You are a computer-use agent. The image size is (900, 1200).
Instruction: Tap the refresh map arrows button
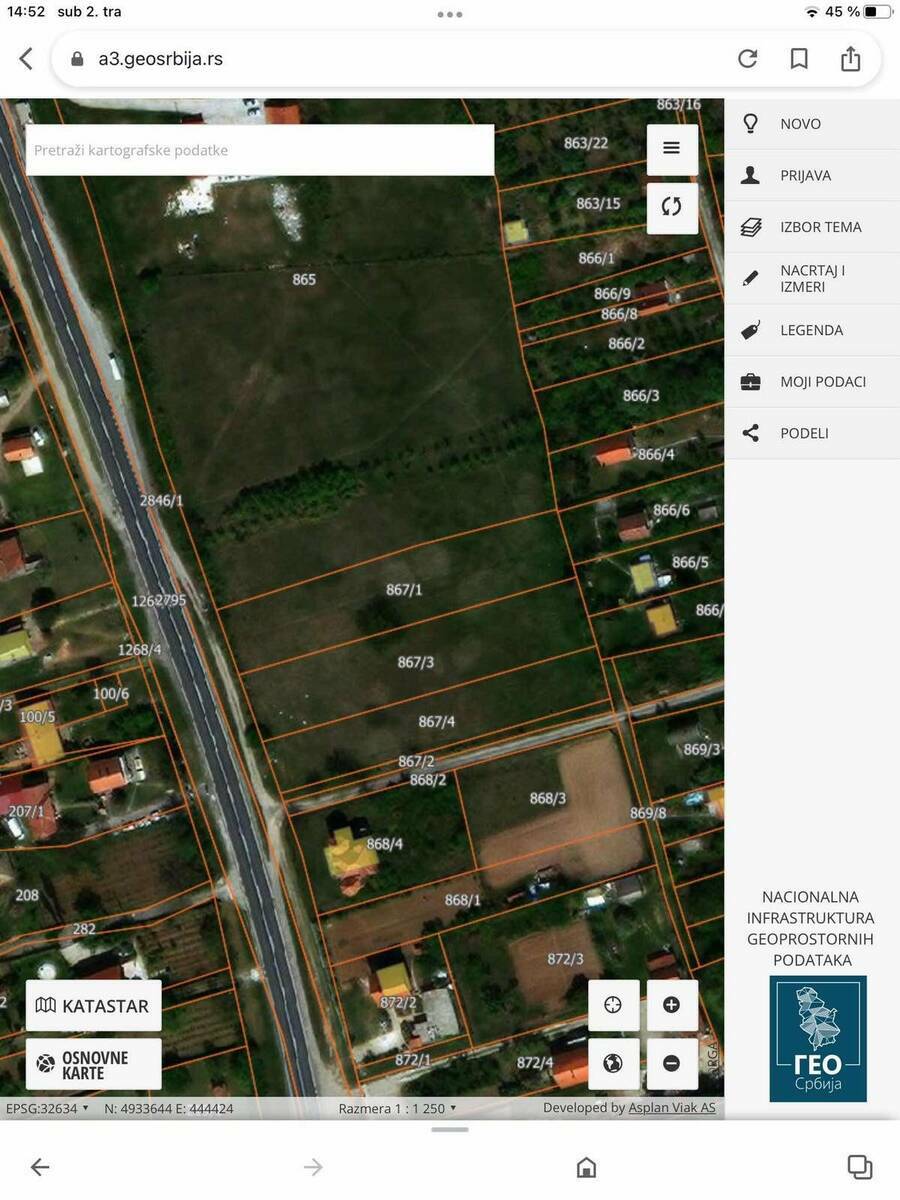point(672,207)
